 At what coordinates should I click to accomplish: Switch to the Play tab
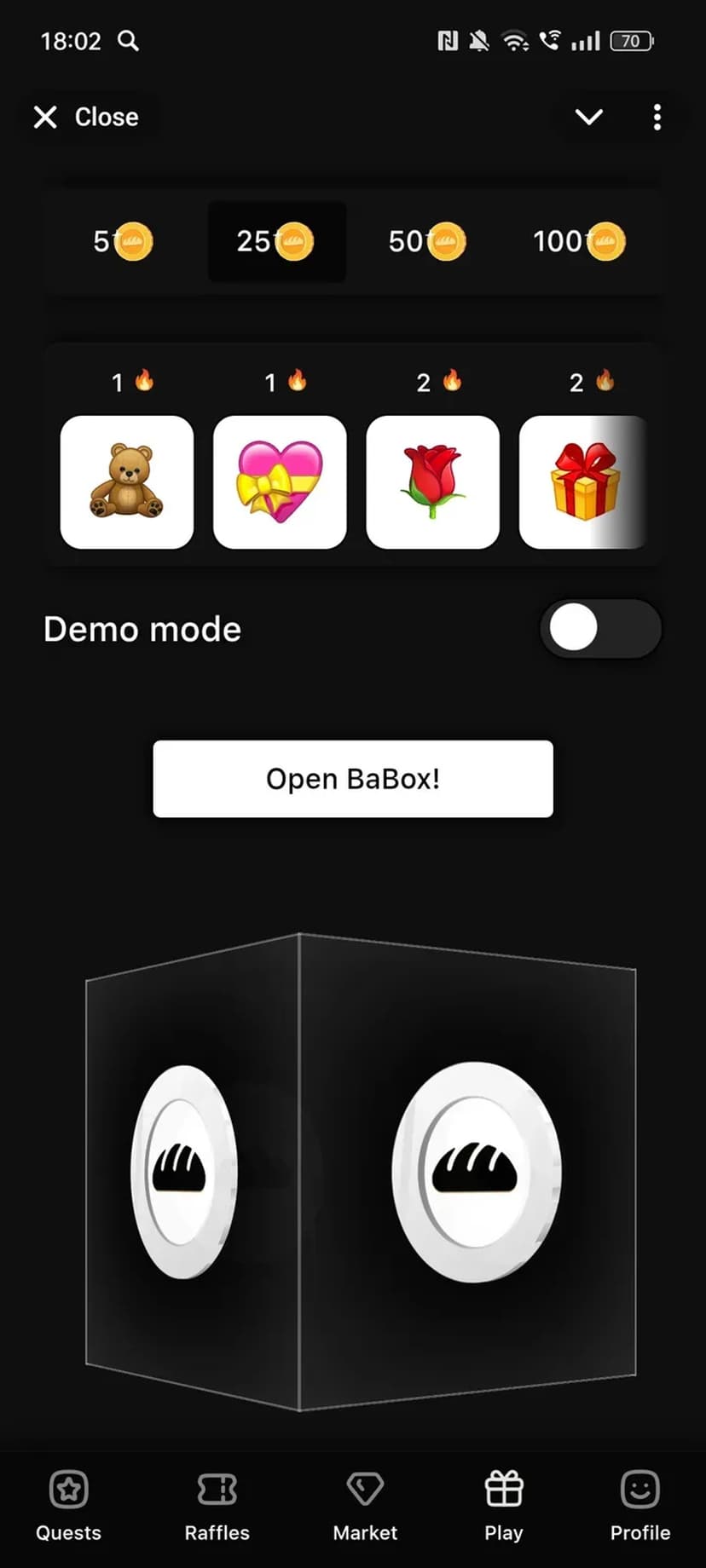503,1506
